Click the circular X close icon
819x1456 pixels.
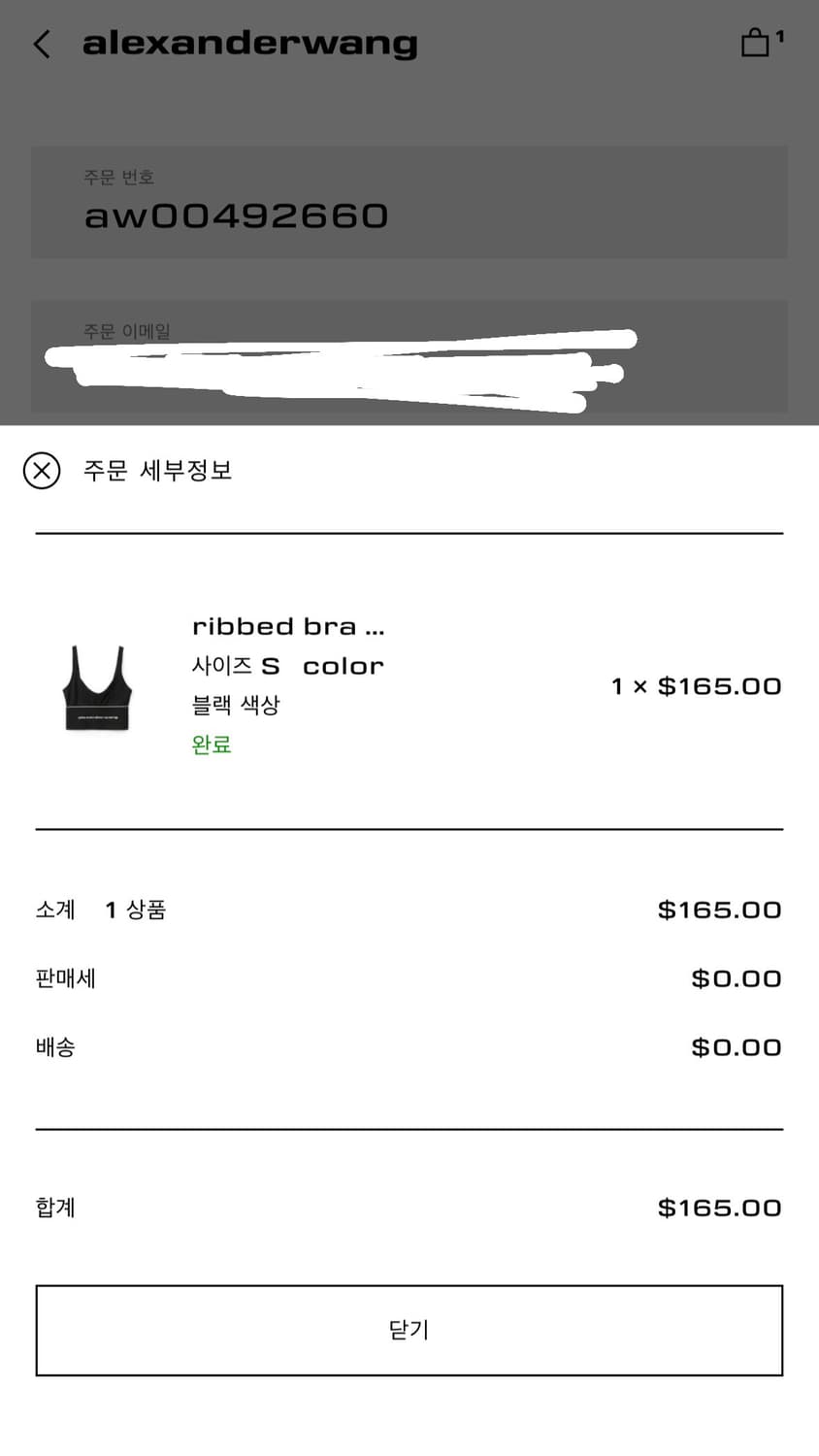[41, 471]
